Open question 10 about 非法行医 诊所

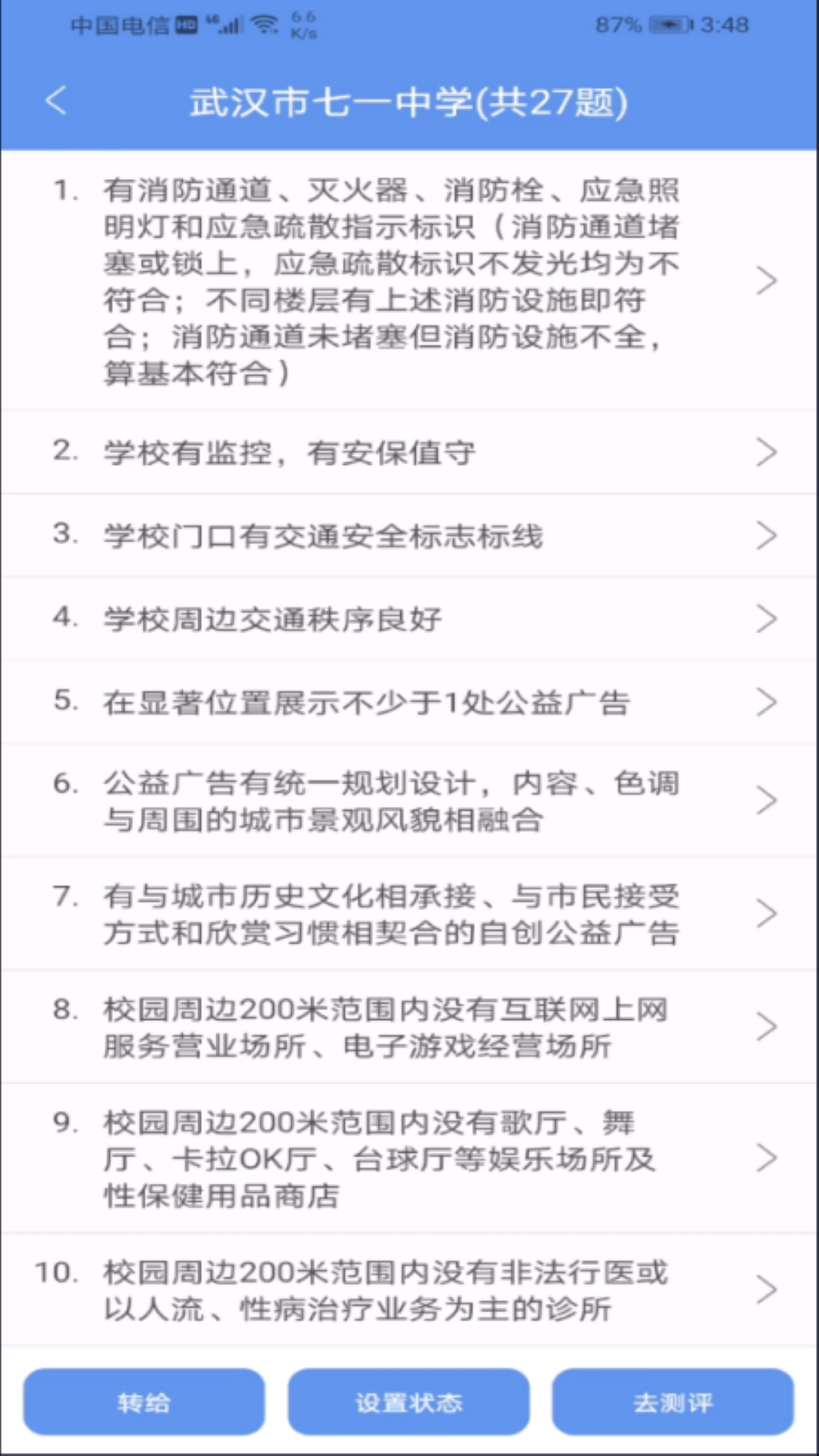[x=409, y=1290]
